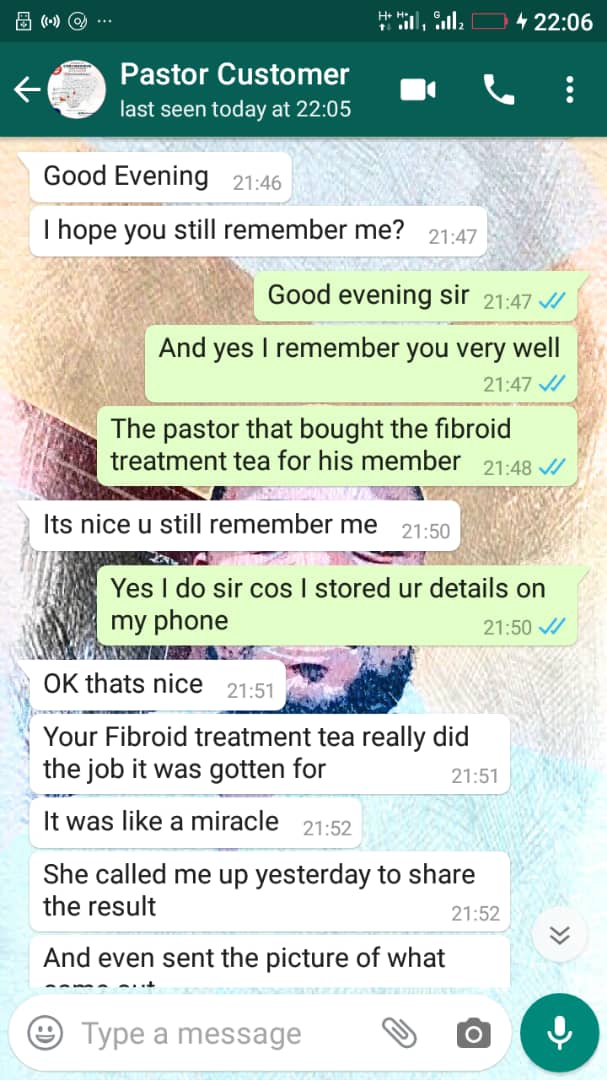Viewport: 607px width, 1080px height.
Task: Go back to the chats list
Action: pyautogui.click(x=27, y=90)
